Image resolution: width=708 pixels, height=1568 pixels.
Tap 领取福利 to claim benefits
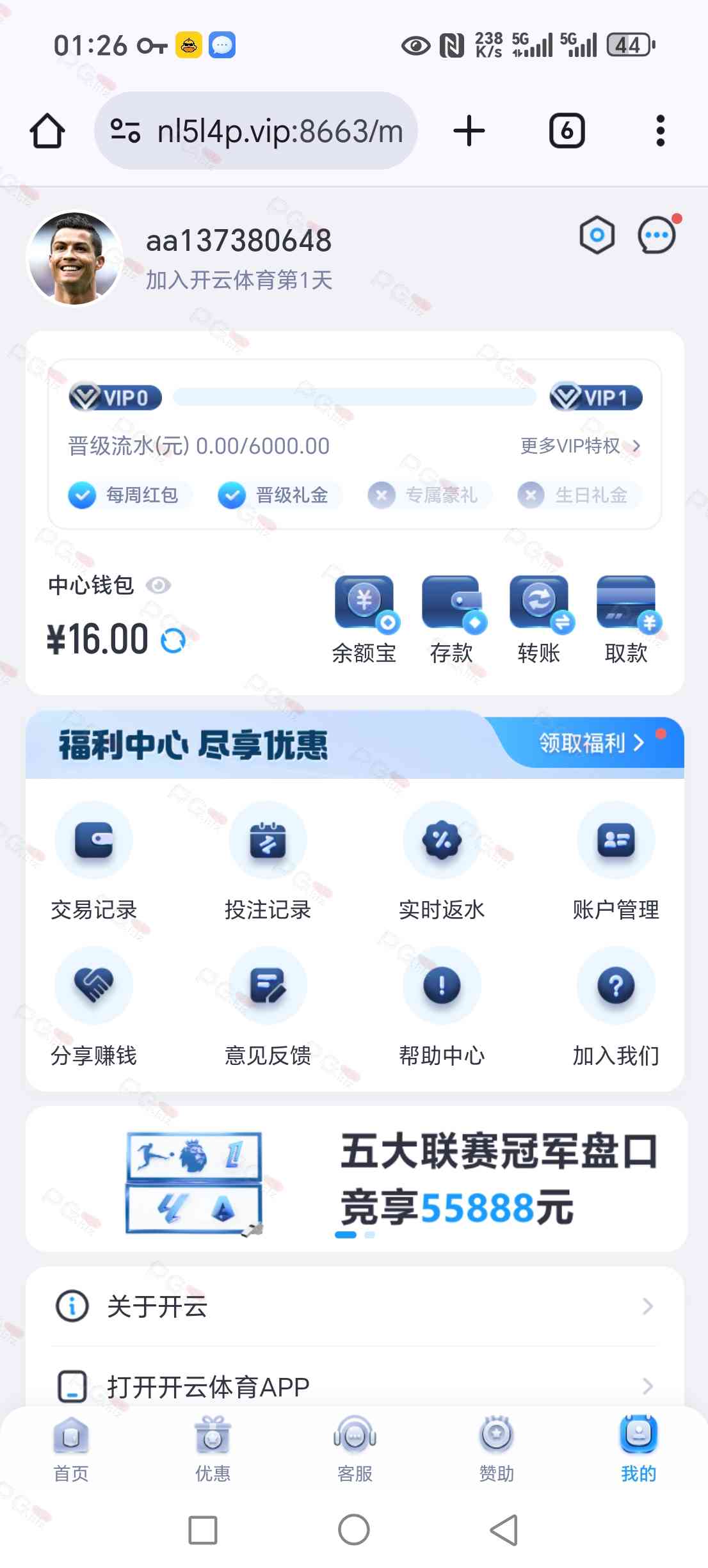click(590, 743)
